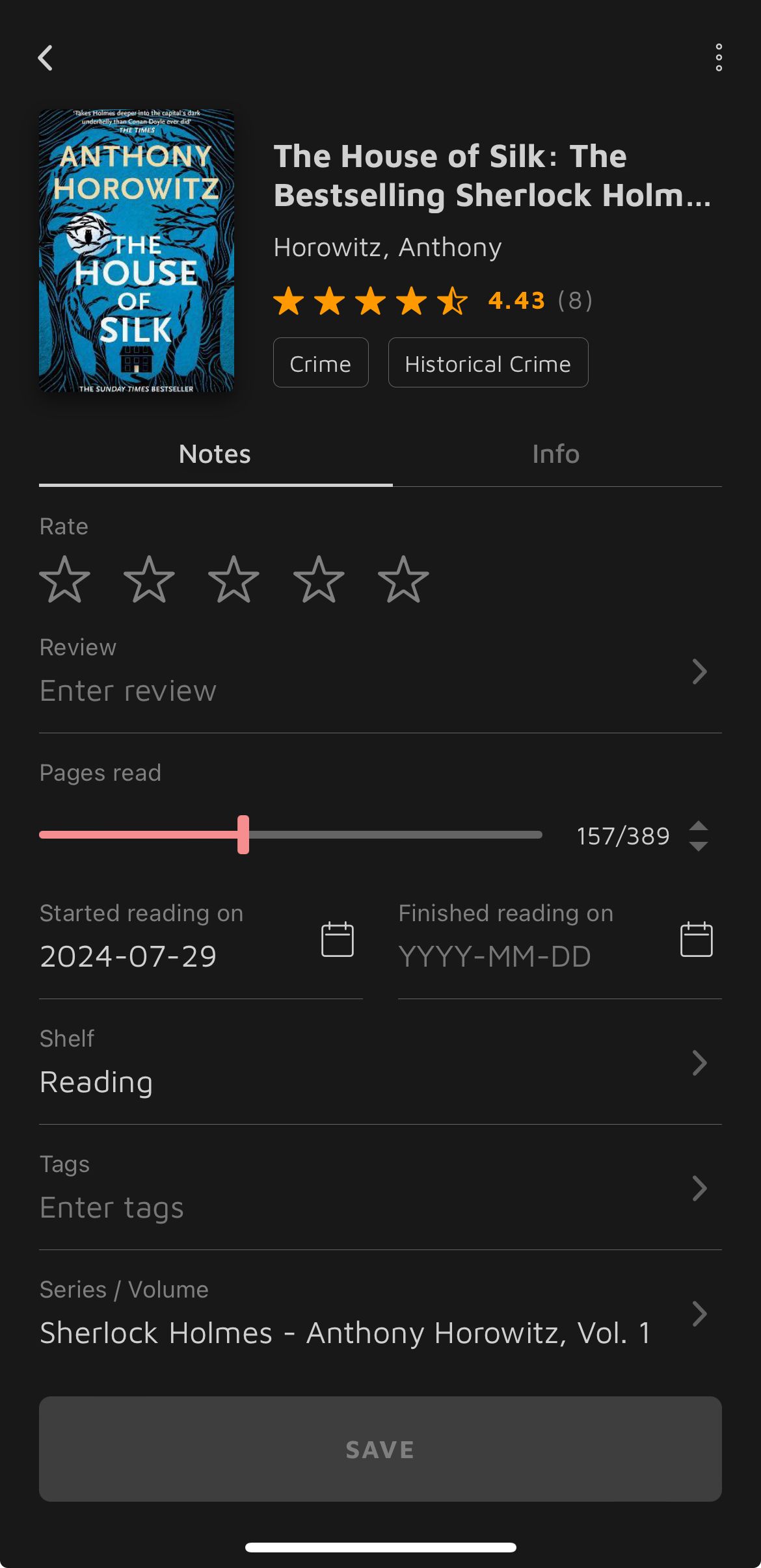This screenshot has height=1568, width=761.
Task: Decrease pages read with the down arrow
Action: (699, 846)
